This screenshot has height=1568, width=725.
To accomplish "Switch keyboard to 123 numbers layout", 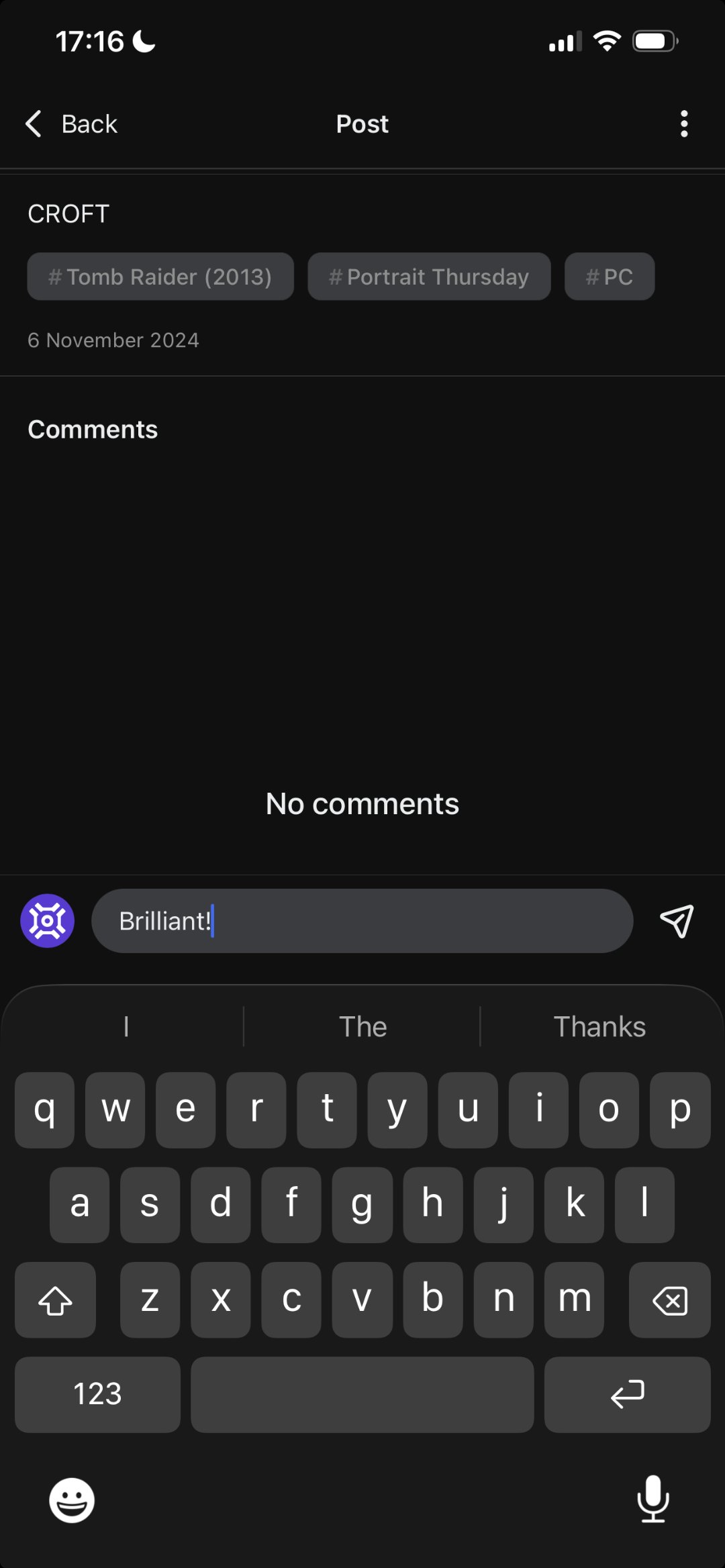I will coord(97,1394).
